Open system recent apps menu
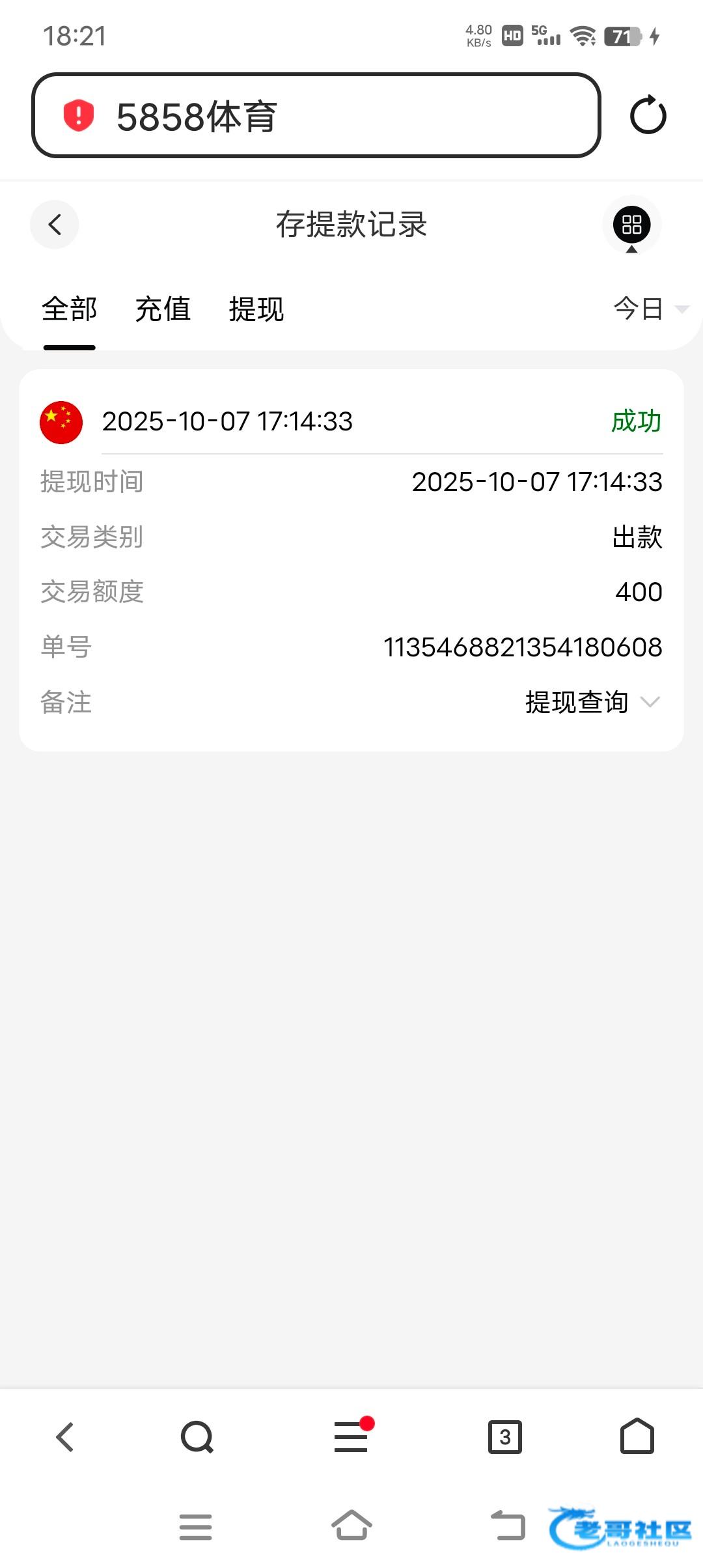703x1568 pixels. [195, 1526]
